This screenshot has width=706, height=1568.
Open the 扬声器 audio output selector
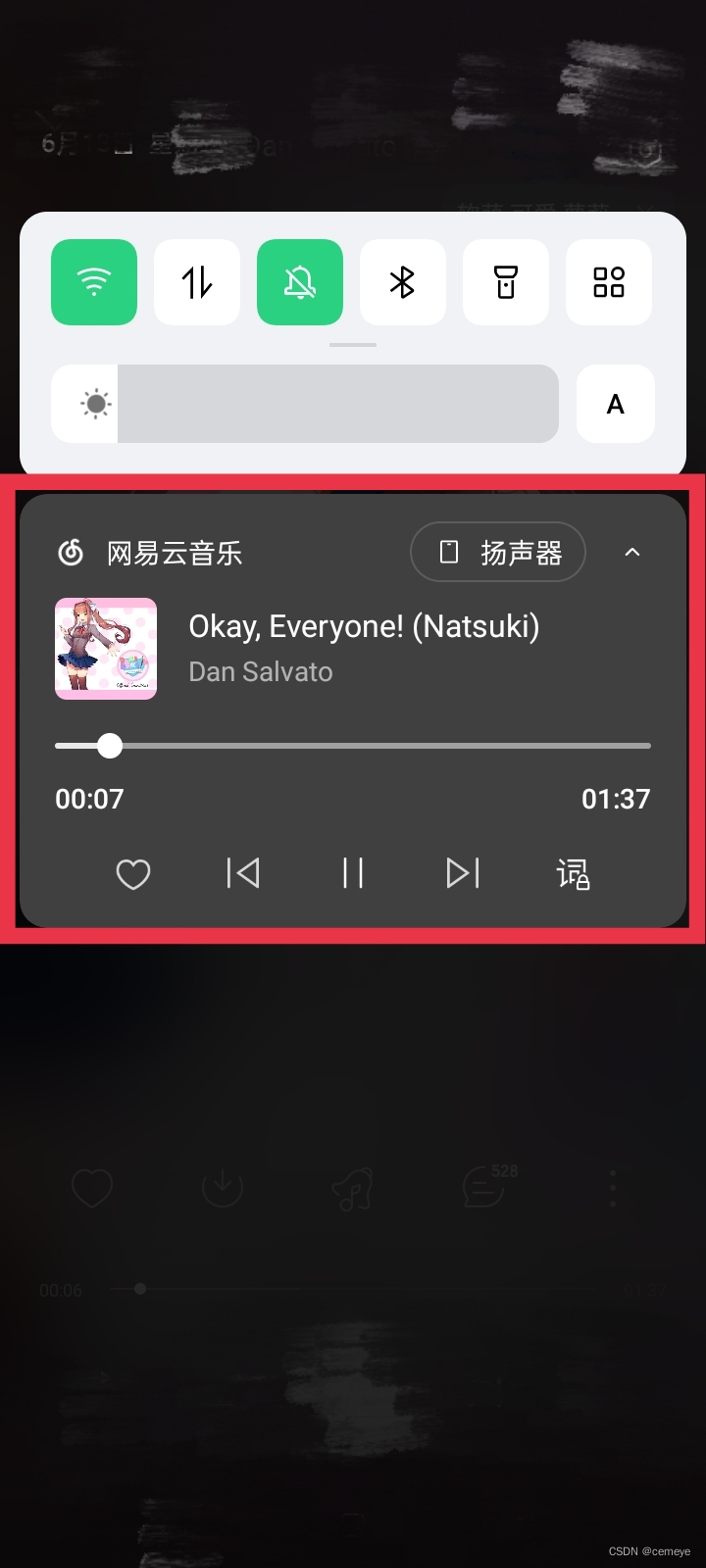497,552
